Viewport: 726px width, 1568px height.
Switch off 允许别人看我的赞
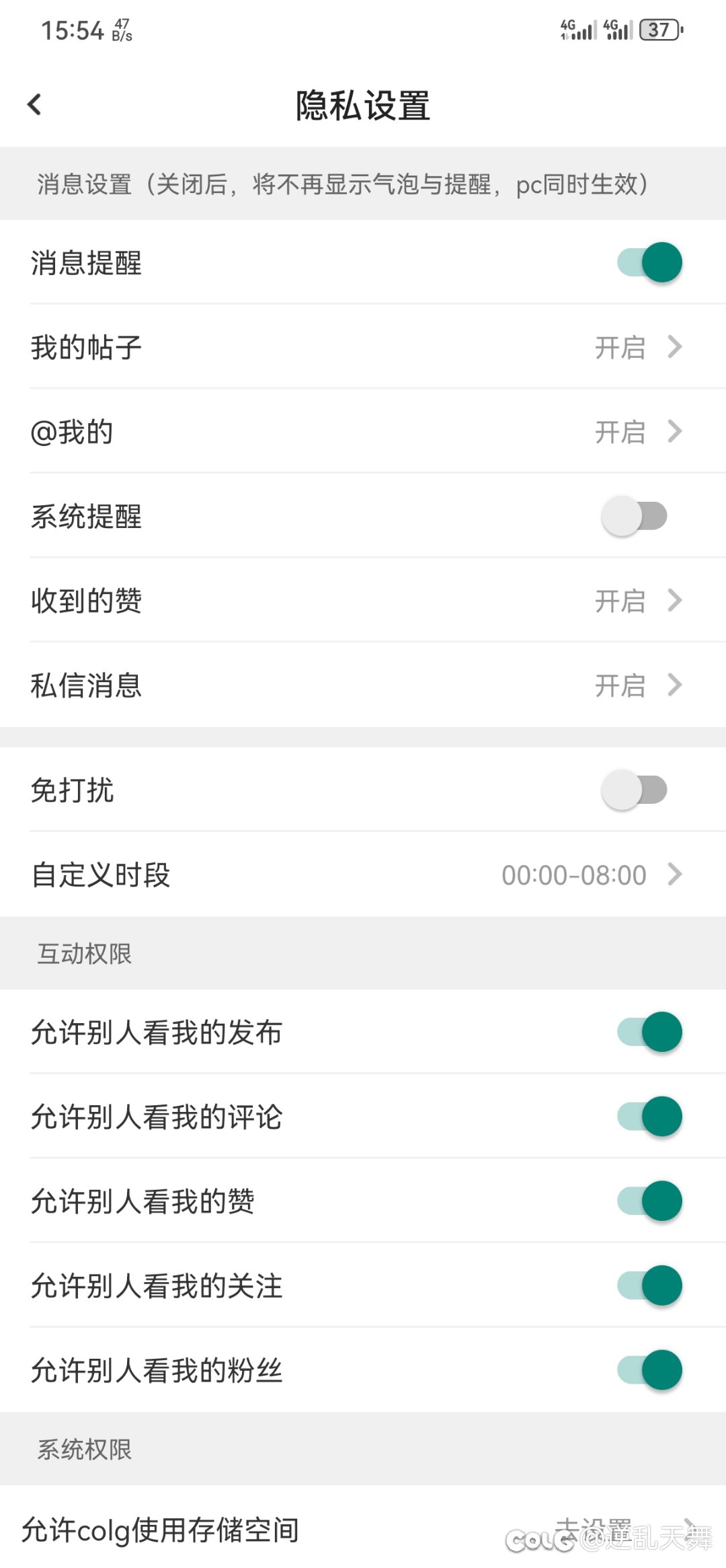point(649,1201)
